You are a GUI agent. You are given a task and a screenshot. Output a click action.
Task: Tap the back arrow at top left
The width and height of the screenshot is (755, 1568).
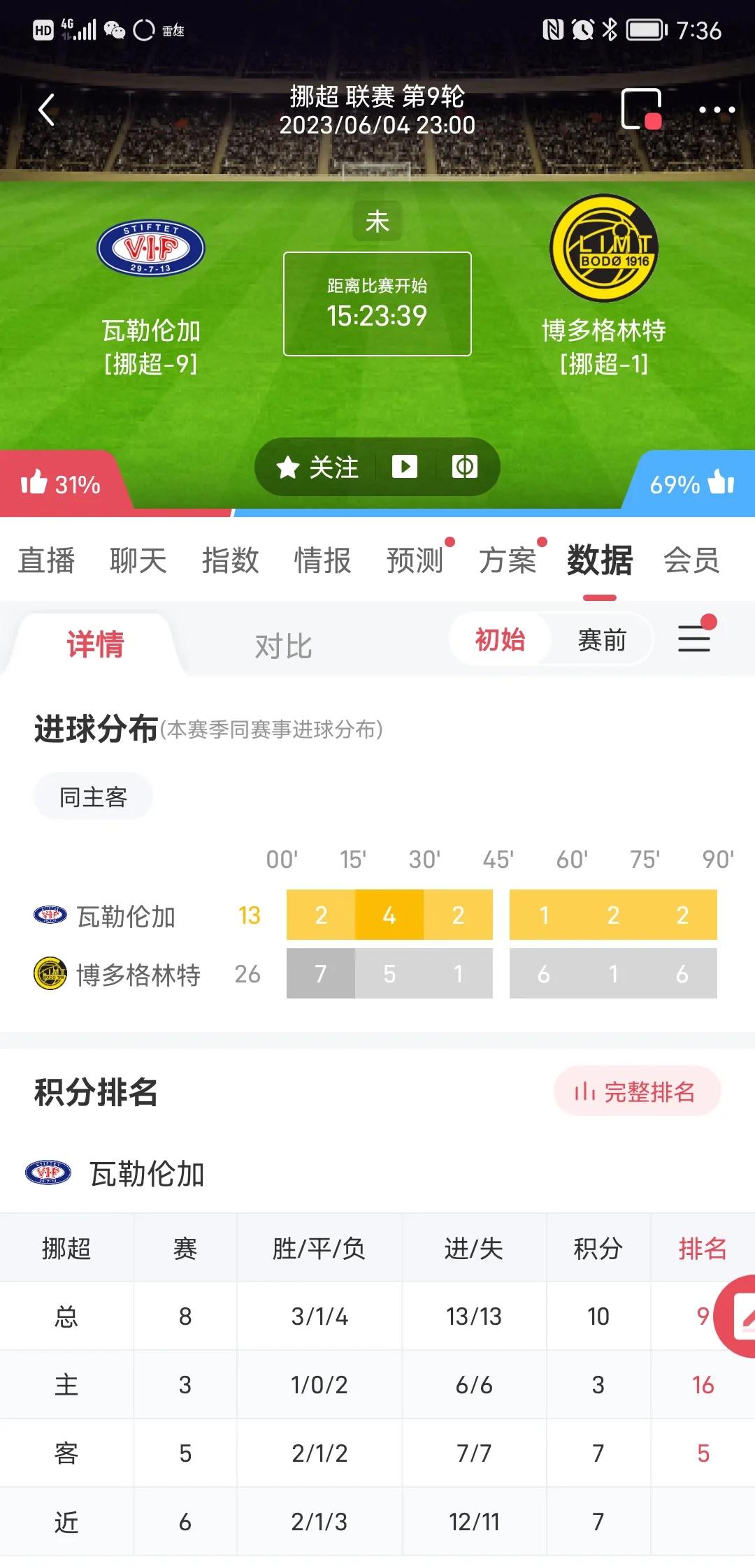click(x=46, y=110)
